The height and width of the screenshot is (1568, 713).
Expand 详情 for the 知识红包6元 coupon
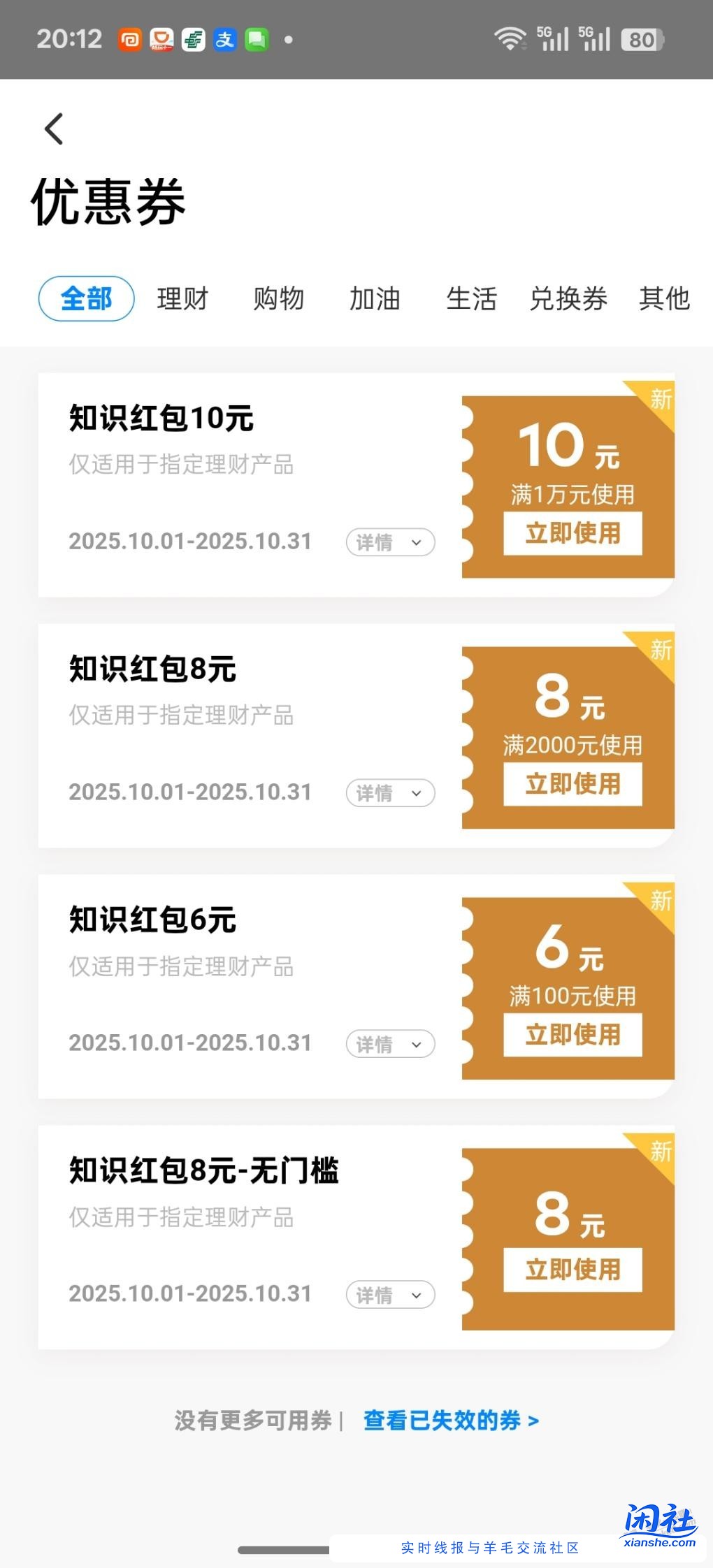click(389, 1044)
